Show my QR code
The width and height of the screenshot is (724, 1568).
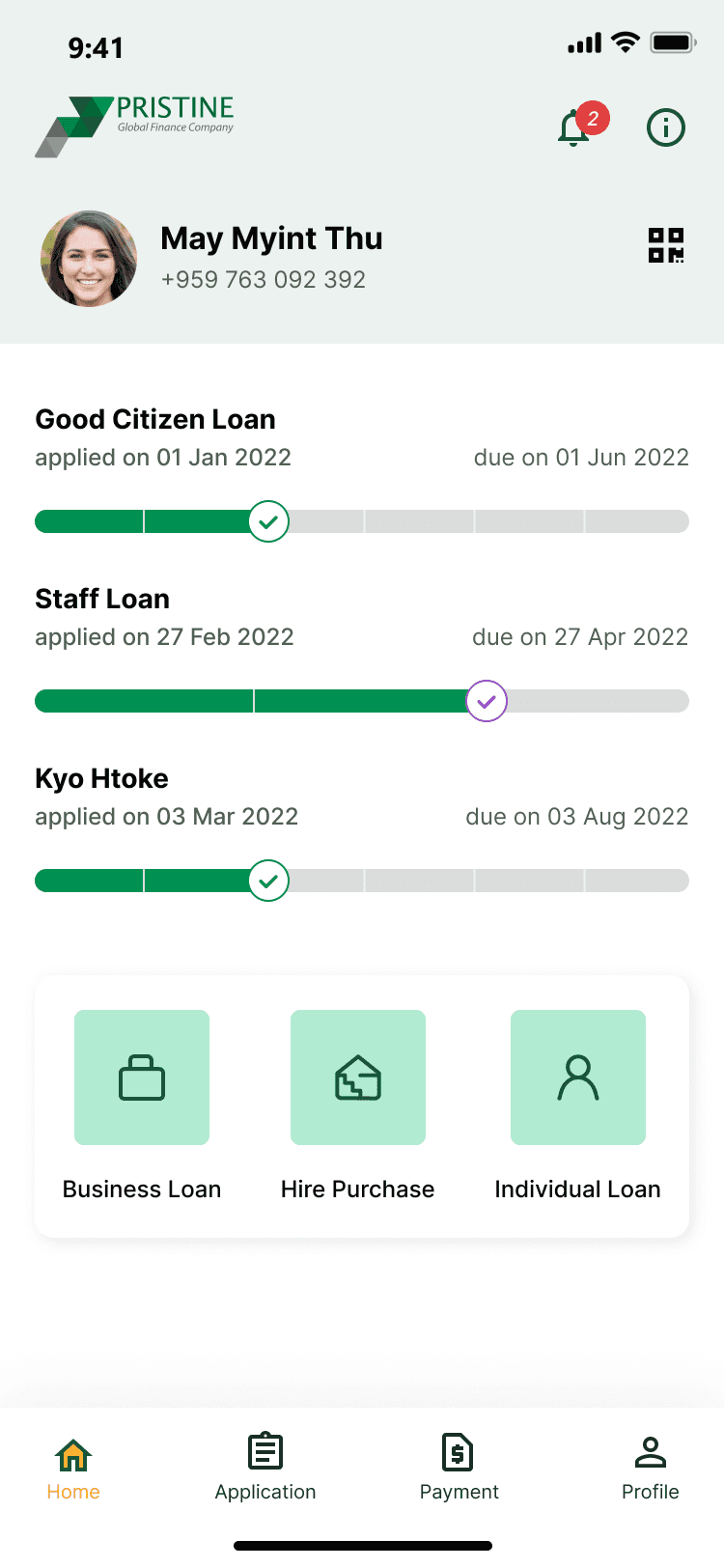[665, 245]
